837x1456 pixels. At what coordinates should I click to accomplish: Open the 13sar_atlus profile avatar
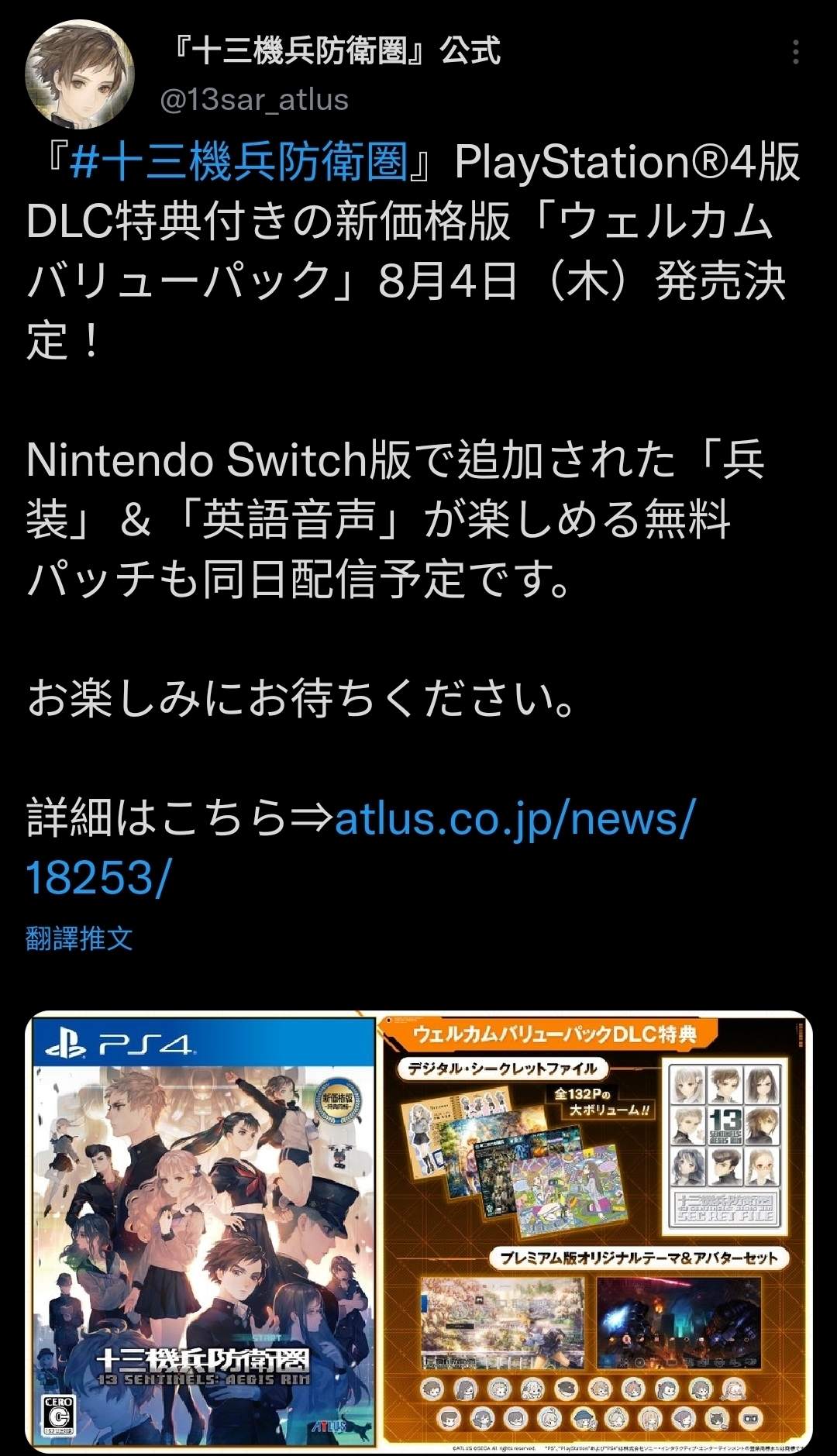click(80, 75)
